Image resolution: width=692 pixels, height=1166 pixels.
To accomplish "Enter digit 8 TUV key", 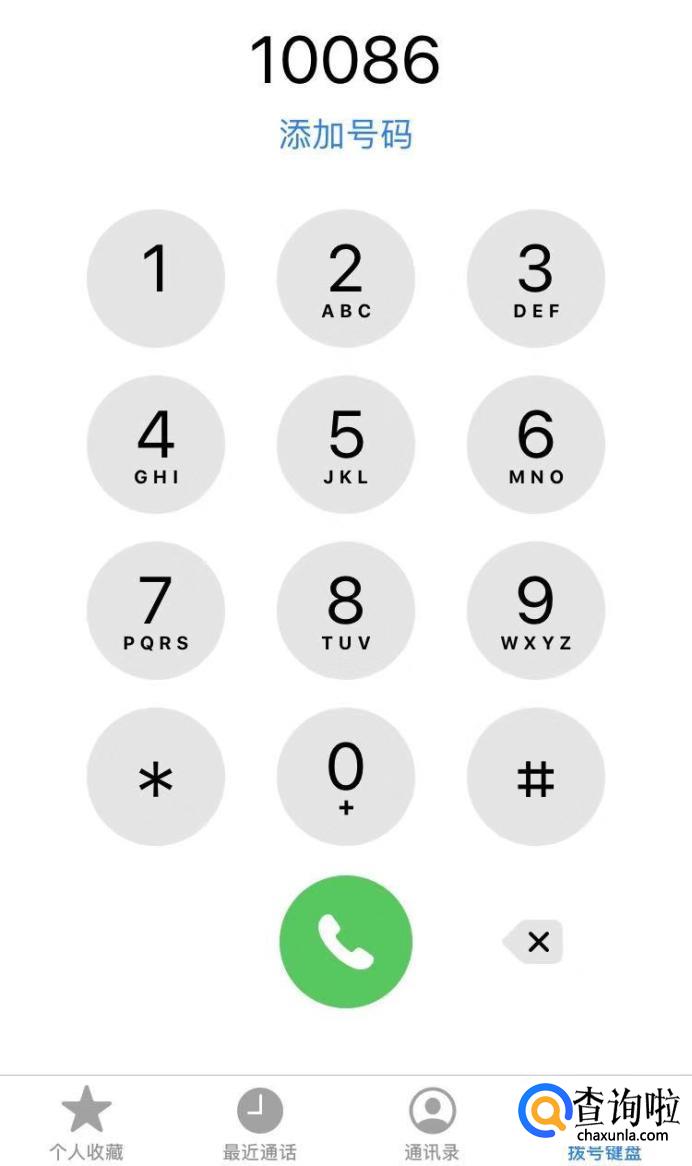I will pos(346,610).
